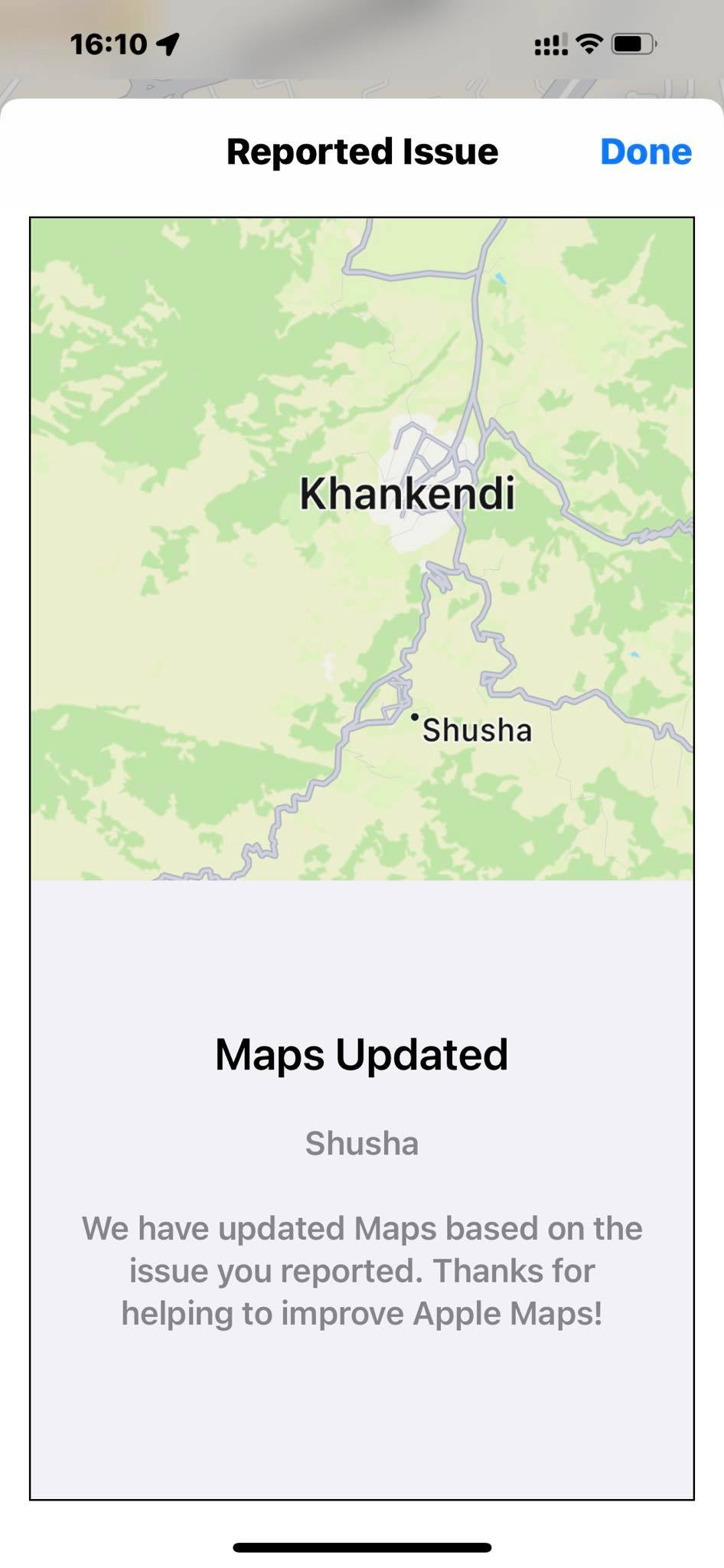Screen dimensions: 724x1568
Task: Tap Done to close Reported Issue
Action: click(x=646, y=152)
